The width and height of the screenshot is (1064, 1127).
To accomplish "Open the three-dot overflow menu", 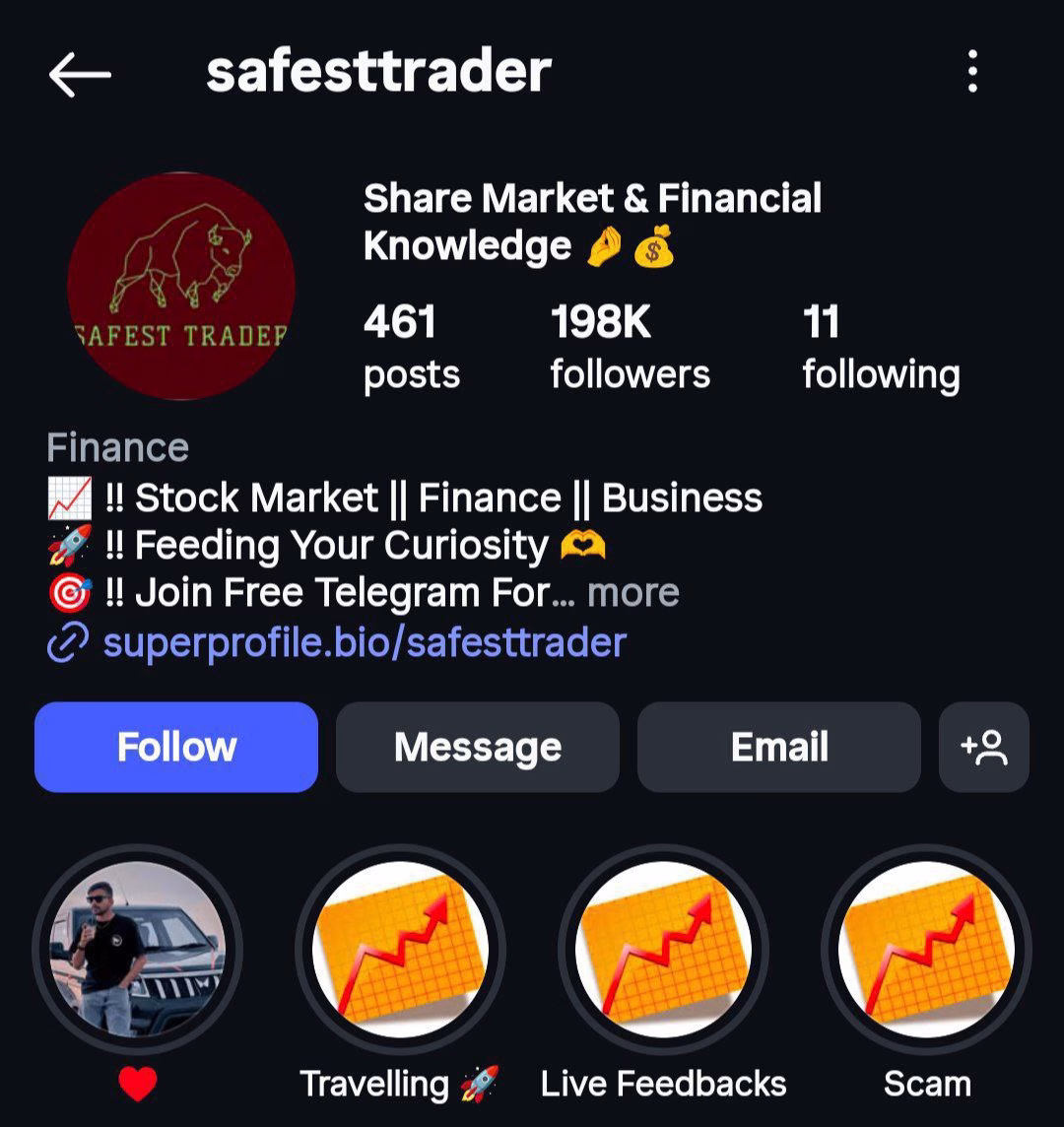I will tap(971, 73).
